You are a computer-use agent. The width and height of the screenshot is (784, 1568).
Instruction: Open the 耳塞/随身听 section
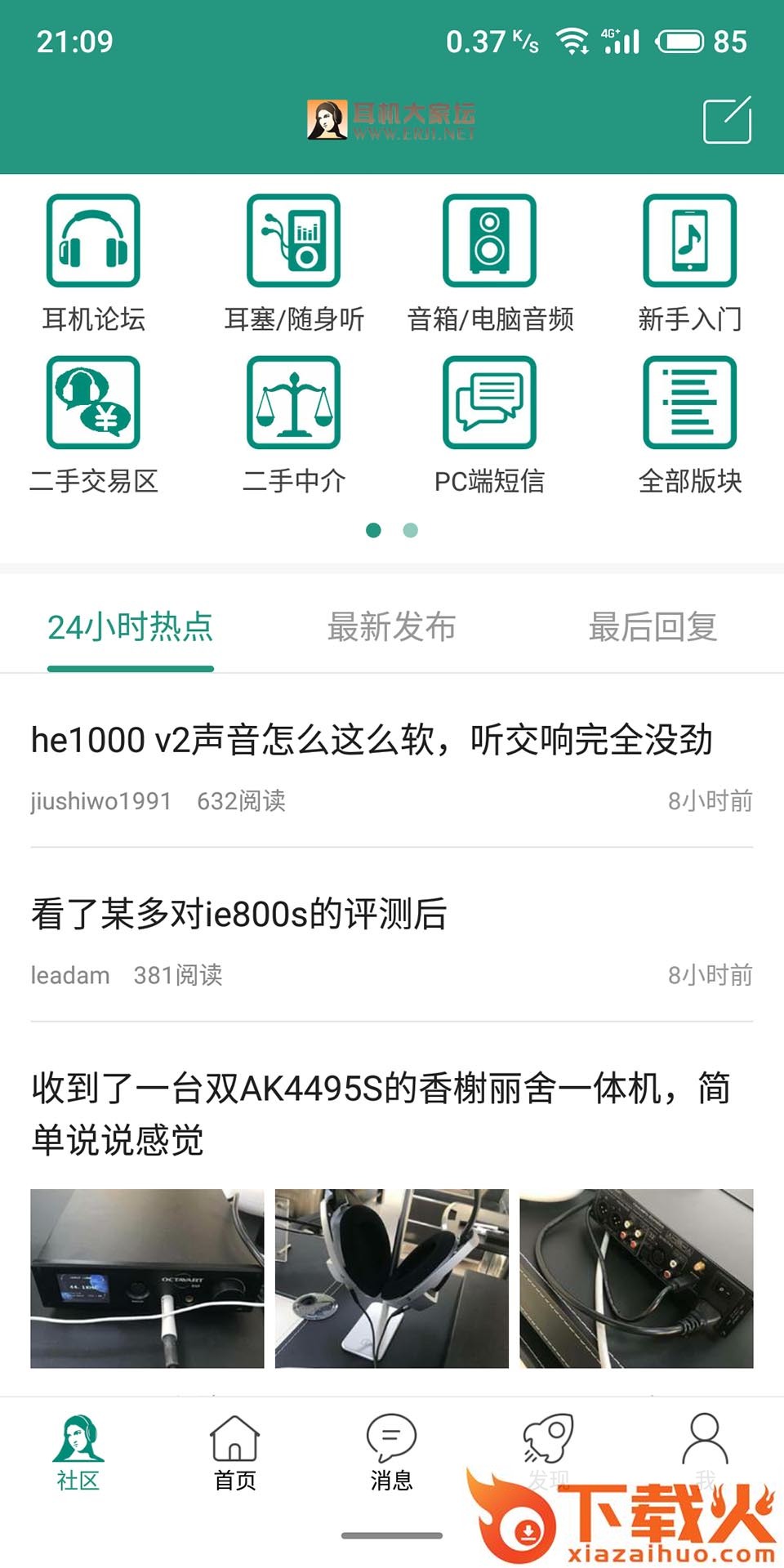click(294, 261)
